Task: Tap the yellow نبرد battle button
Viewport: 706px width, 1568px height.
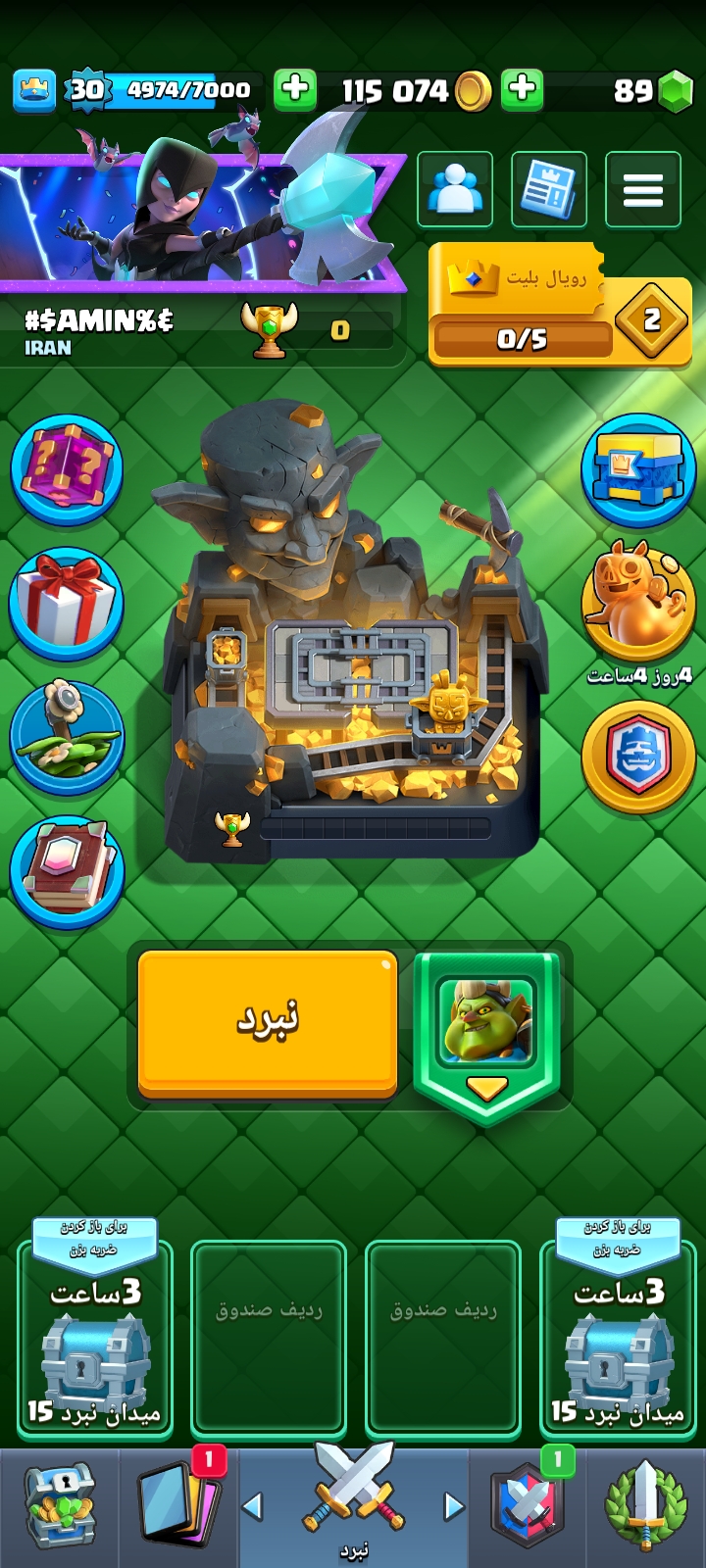Action: tap(267, 1021)
